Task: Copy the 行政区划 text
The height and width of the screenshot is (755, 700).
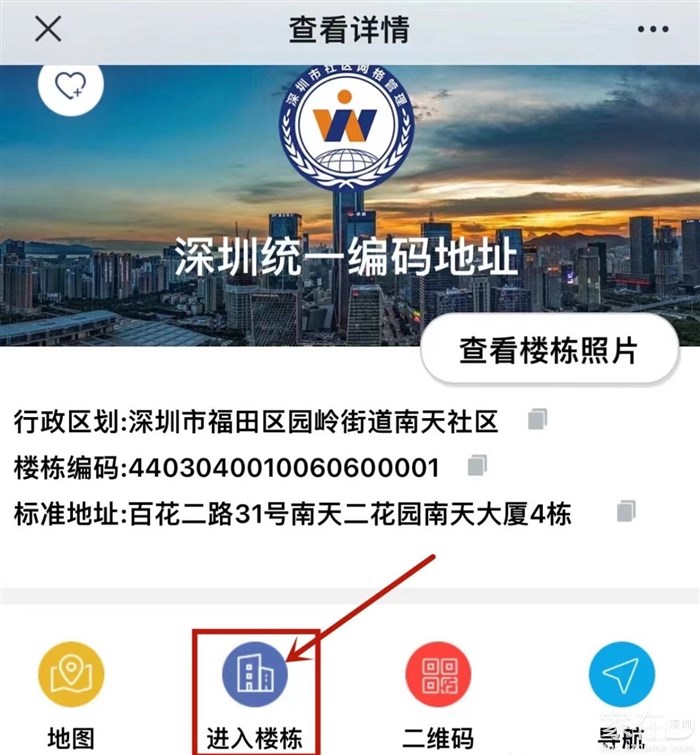Action: tap(539, 419)
